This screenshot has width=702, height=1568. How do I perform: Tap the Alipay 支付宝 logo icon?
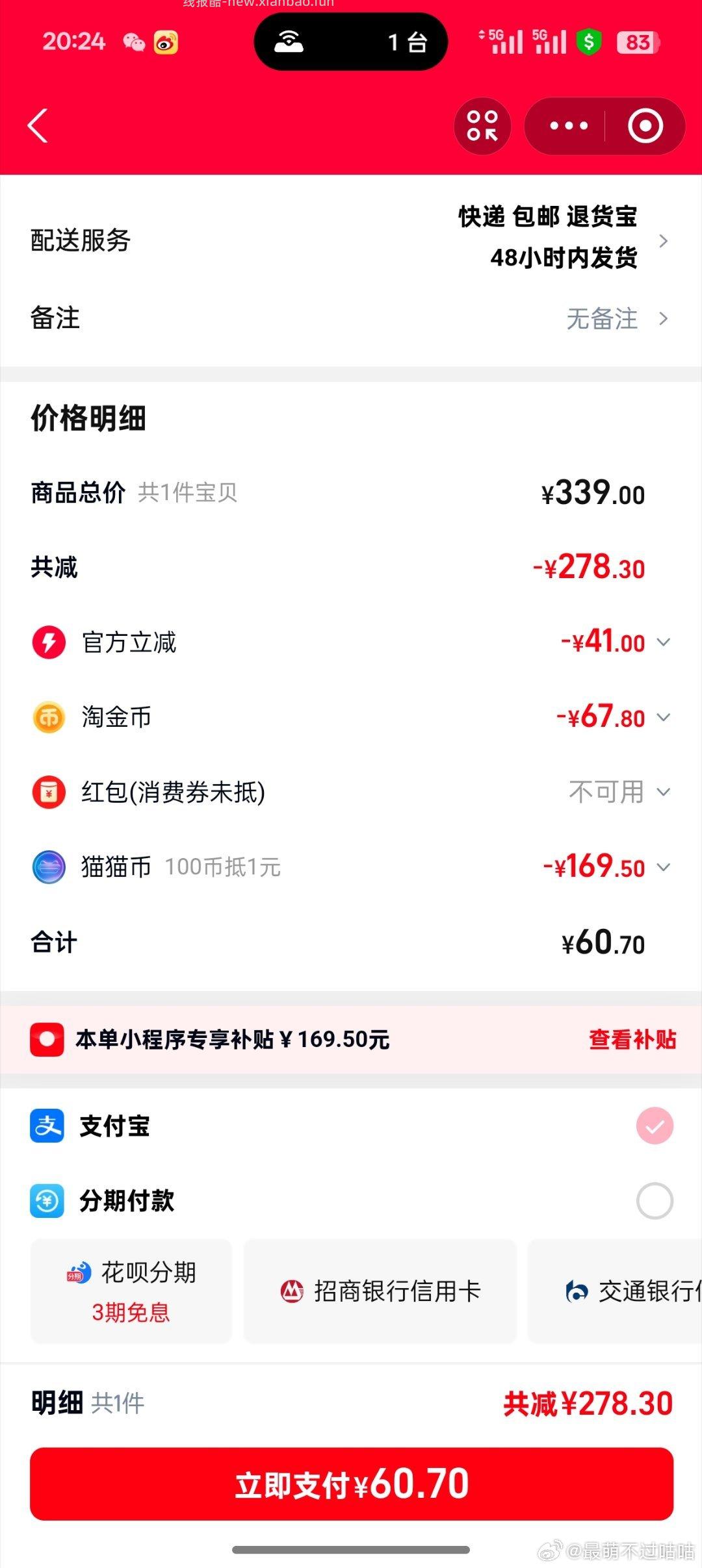(x=47, y=1125)
